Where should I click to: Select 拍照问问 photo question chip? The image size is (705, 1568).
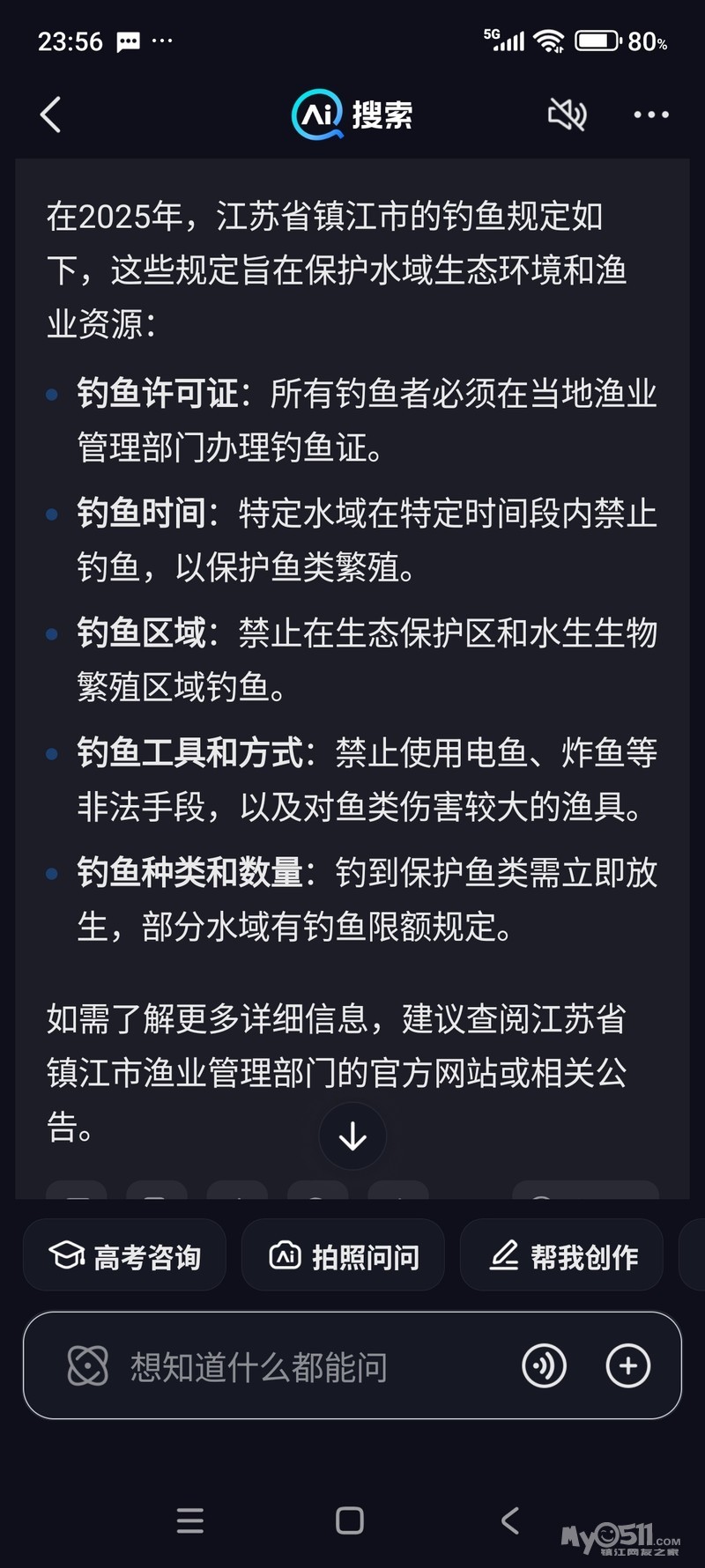(x=343, y=1256)
